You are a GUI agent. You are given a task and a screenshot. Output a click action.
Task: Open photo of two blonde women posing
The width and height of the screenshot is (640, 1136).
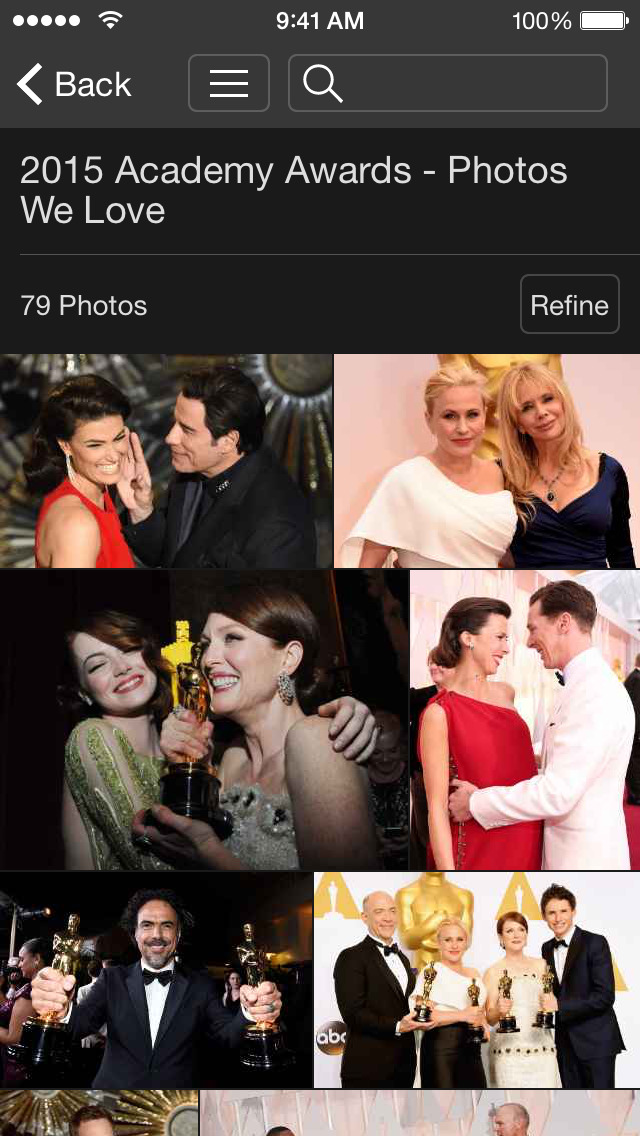pos(487,461)
